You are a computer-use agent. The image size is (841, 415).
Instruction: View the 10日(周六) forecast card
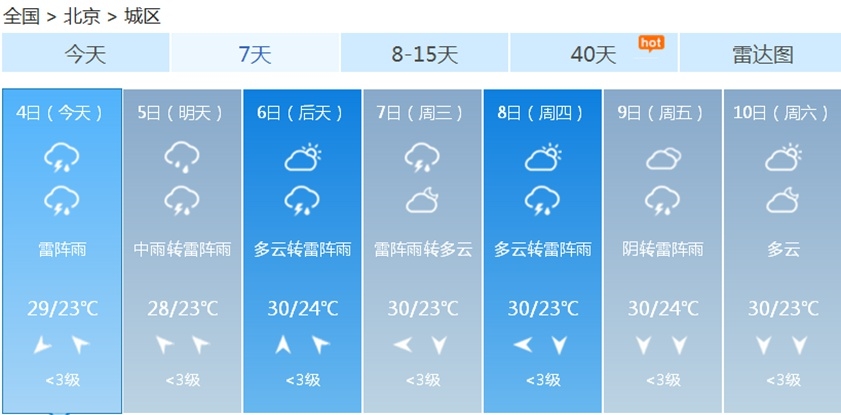coord(782,250)
